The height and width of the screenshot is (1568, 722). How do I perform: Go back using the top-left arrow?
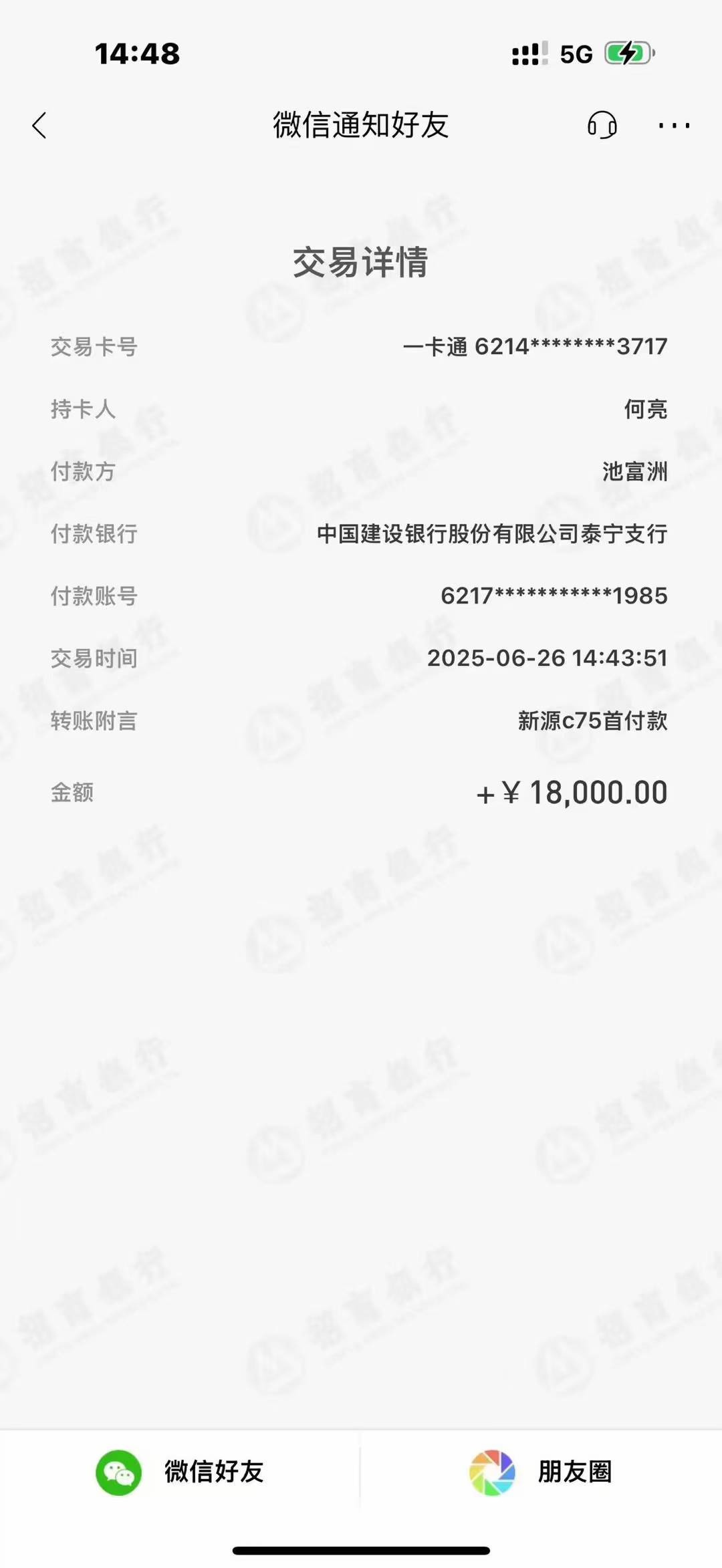pos(39,125)
